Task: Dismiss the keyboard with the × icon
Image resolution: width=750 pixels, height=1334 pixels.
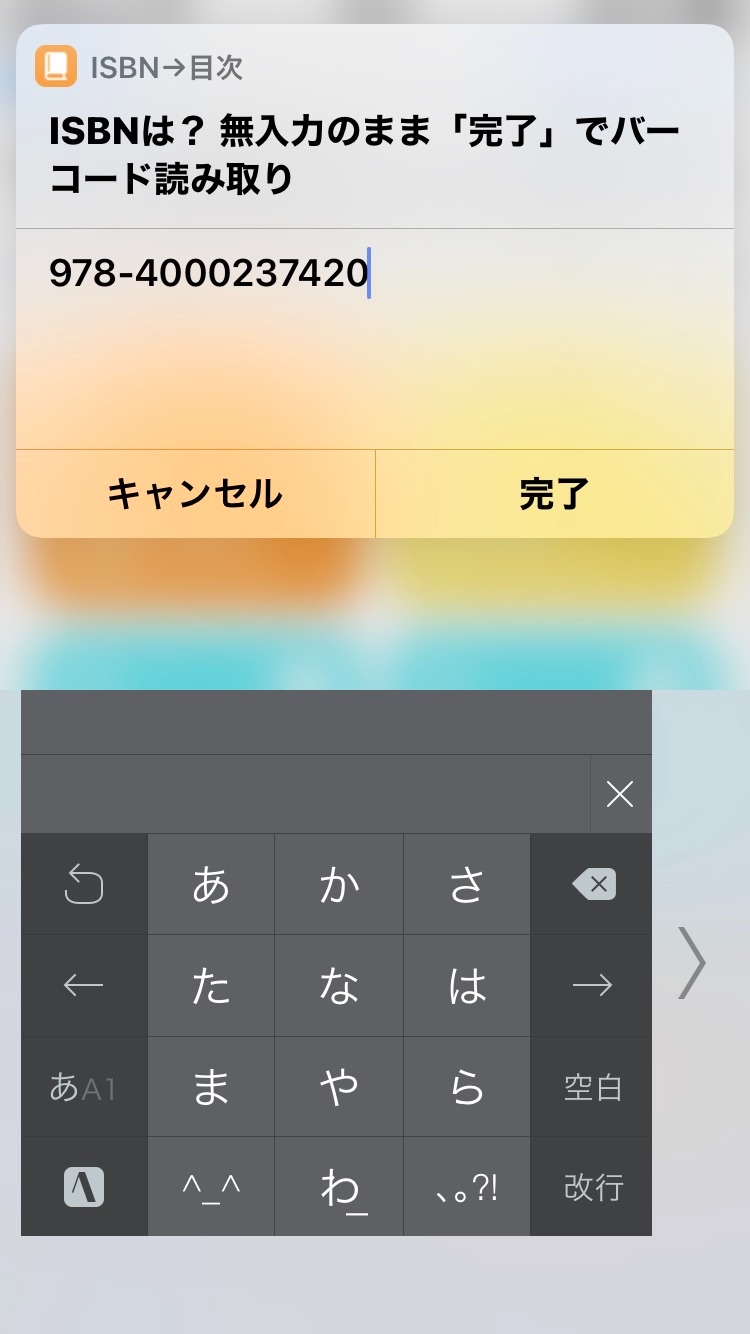Action: 620,793
